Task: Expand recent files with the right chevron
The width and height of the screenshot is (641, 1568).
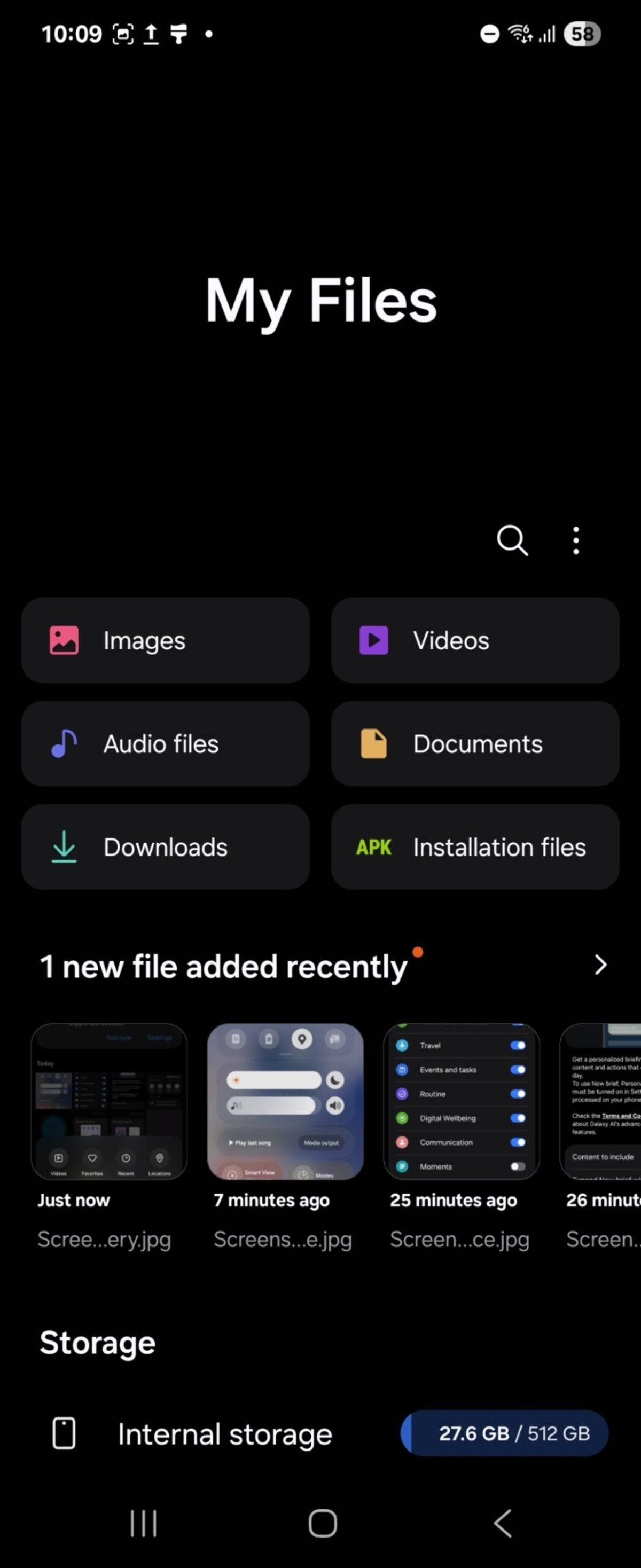Action: pos(600,965)
